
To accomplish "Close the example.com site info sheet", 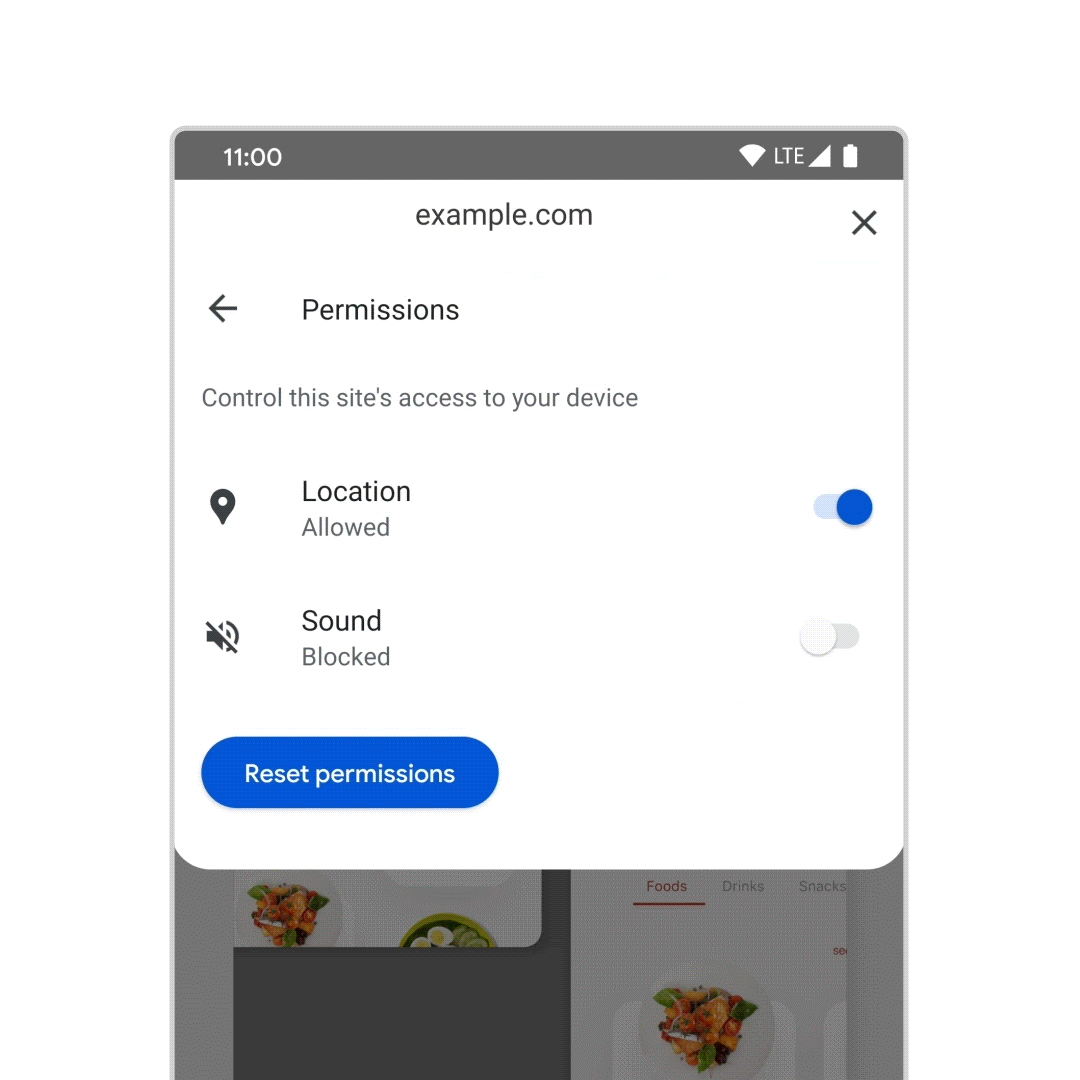I will [x=864, y=223].
